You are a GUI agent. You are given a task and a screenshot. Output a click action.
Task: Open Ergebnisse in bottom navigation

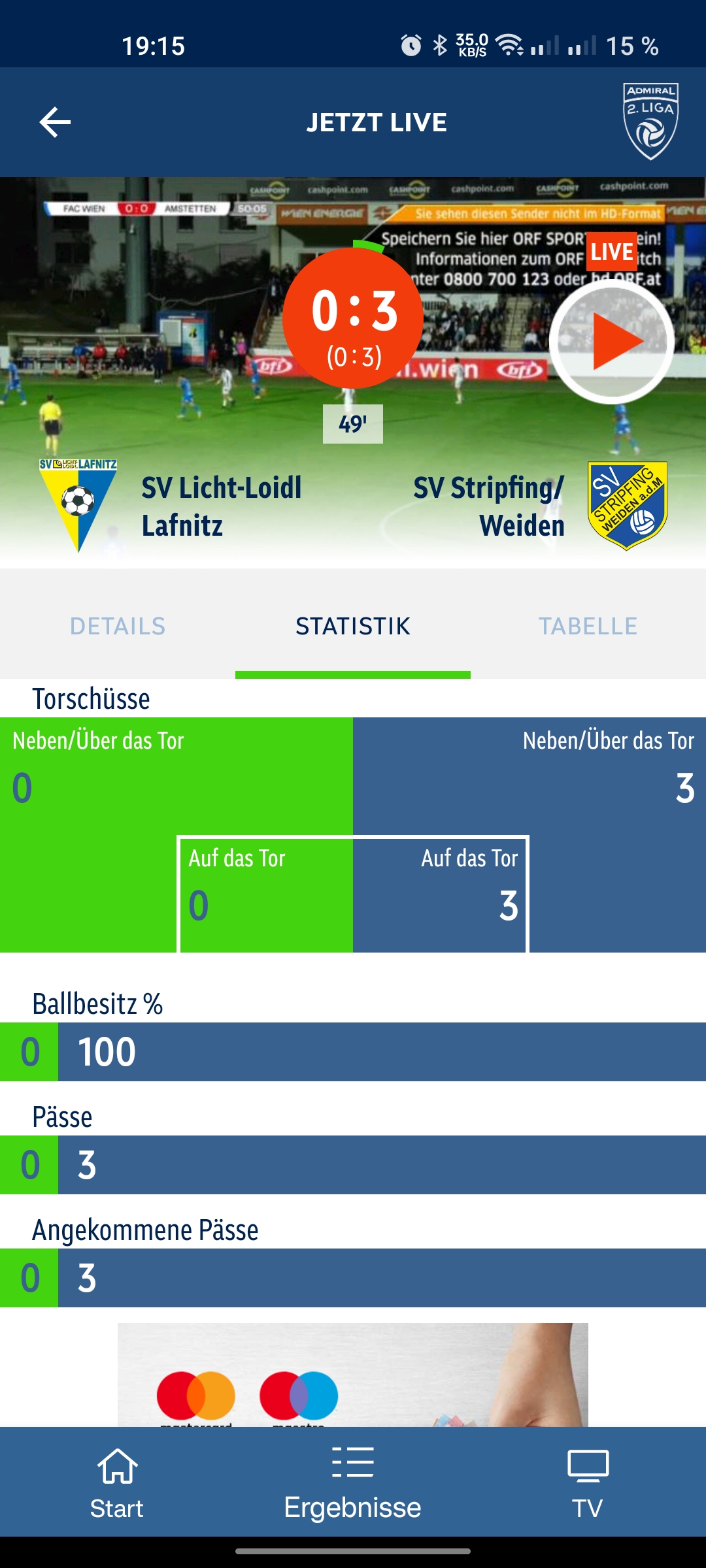point(353,1482)
